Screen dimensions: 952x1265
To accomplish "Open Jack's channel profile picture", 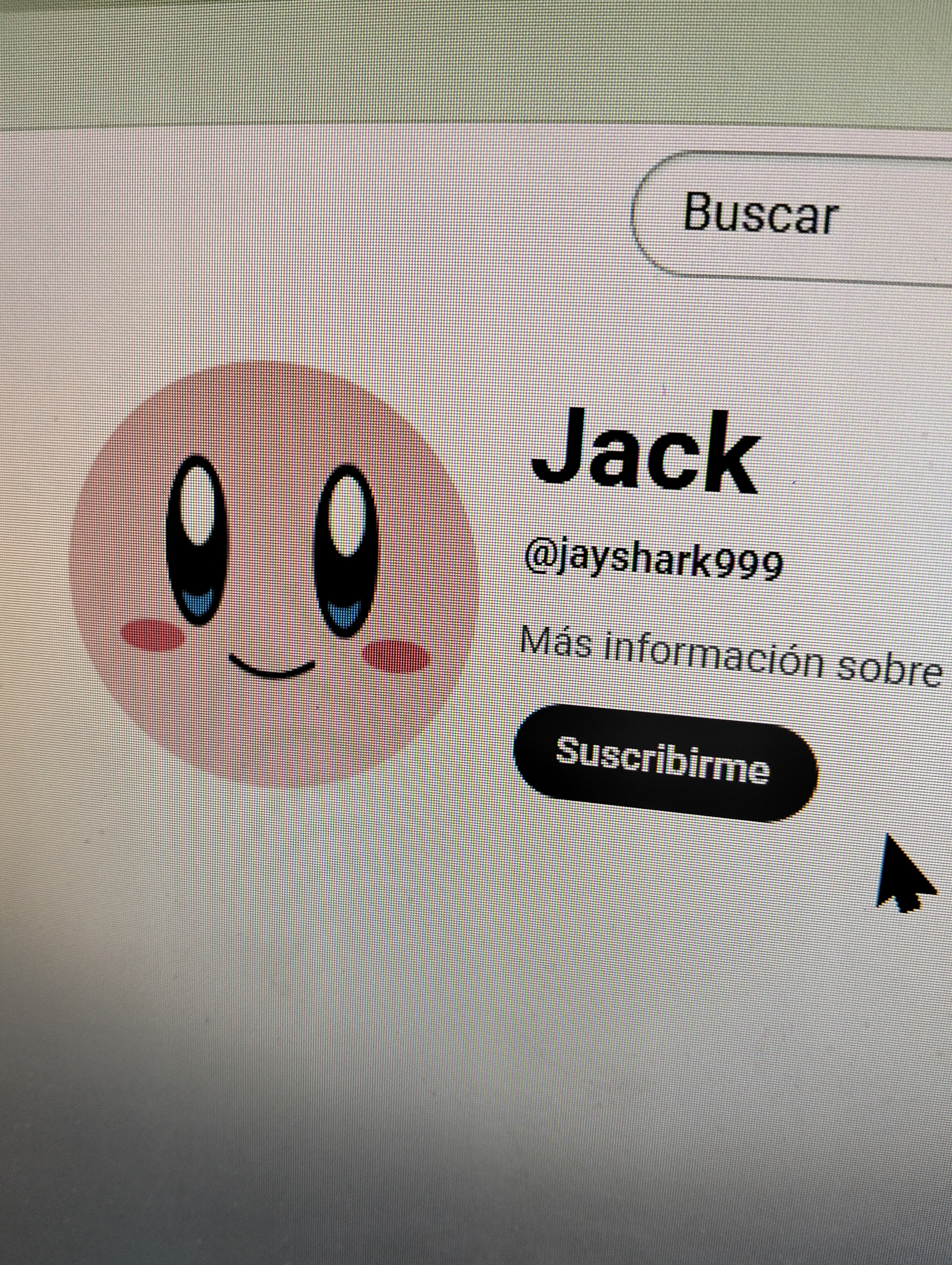I will (273, 574).
